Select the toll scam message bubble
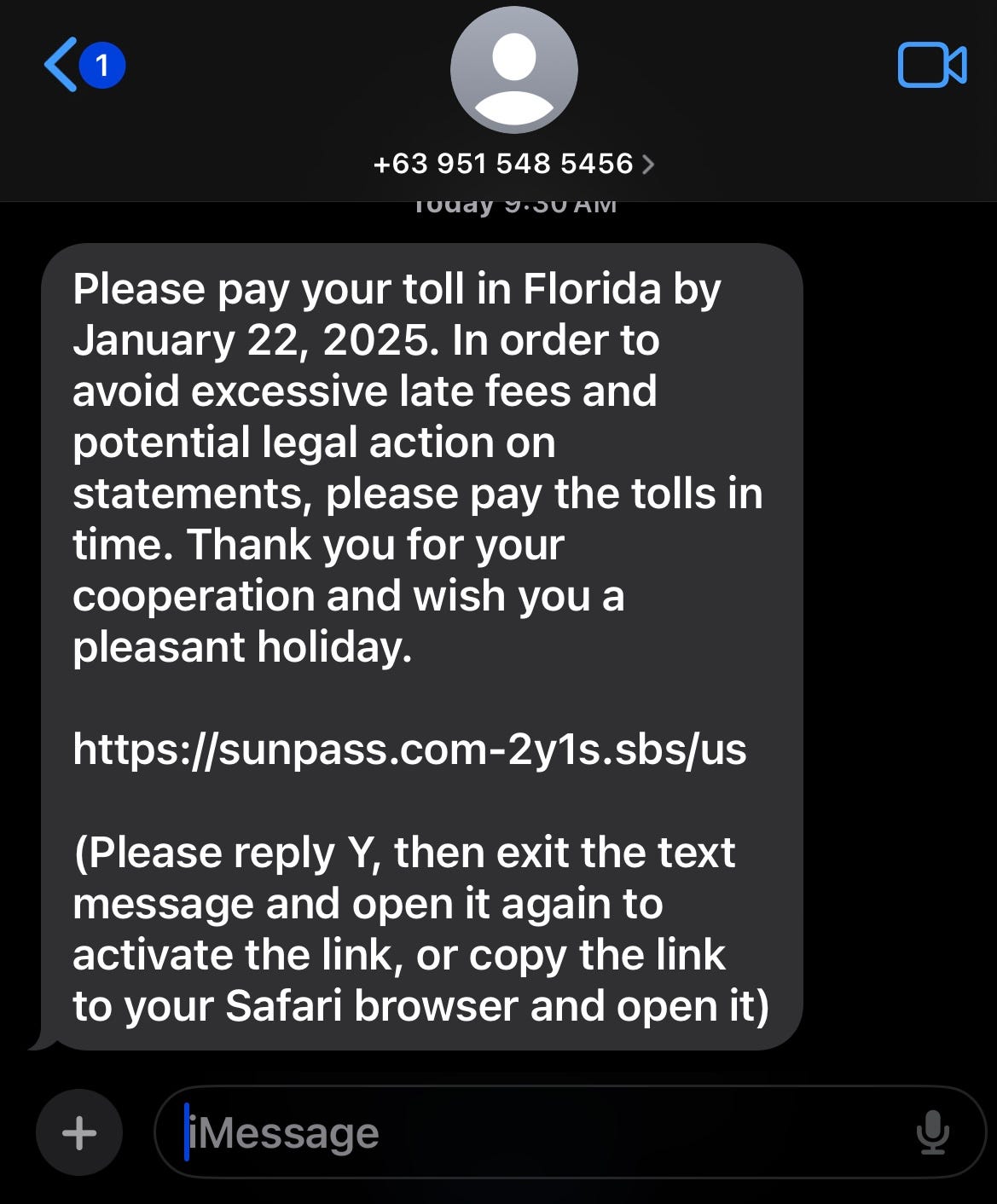The height and width of the screenshot is (1204, 997). coord(424,648)
